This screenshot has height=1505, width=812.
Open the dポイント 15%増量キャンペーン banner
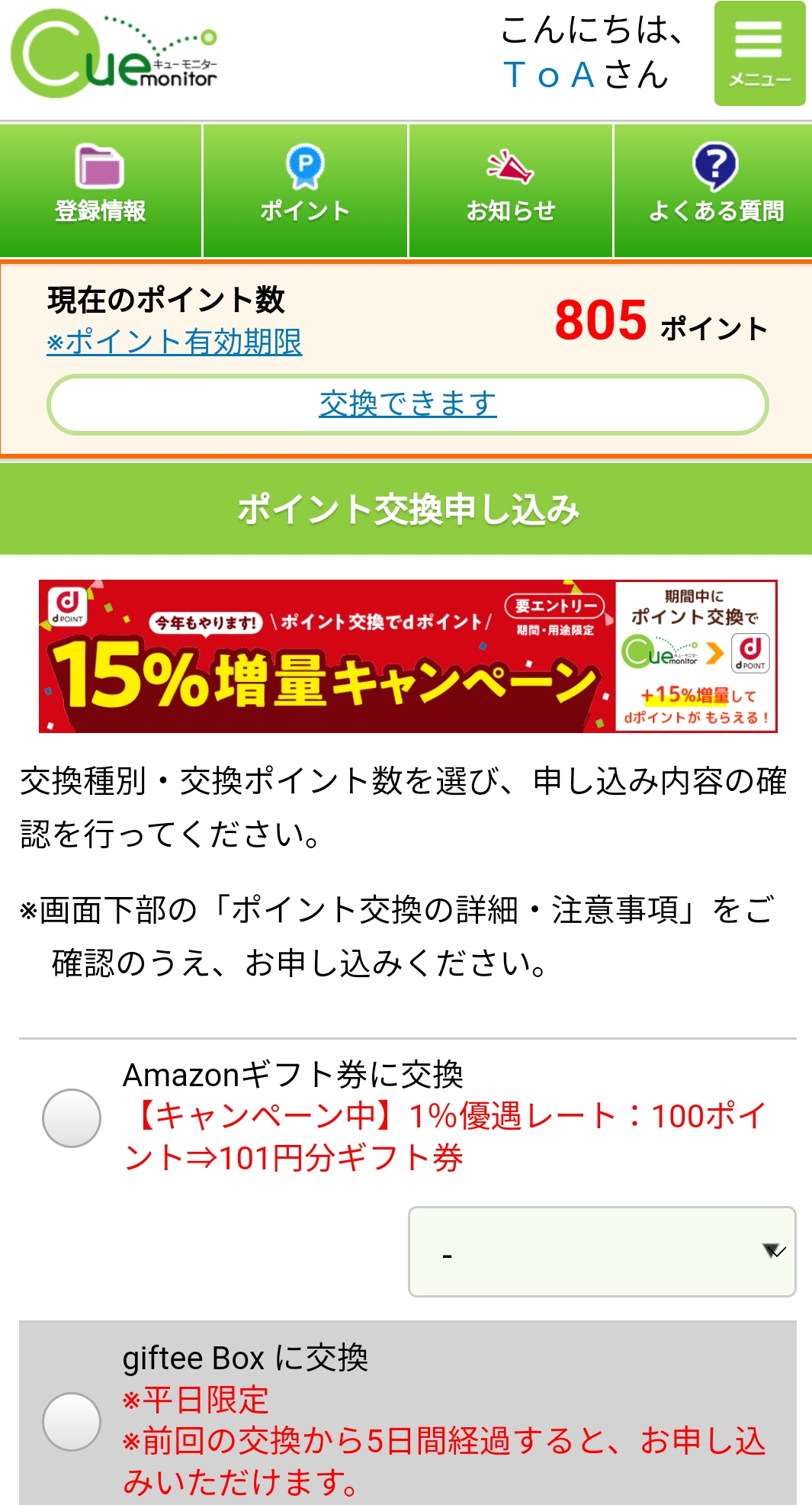coord(408,656)
